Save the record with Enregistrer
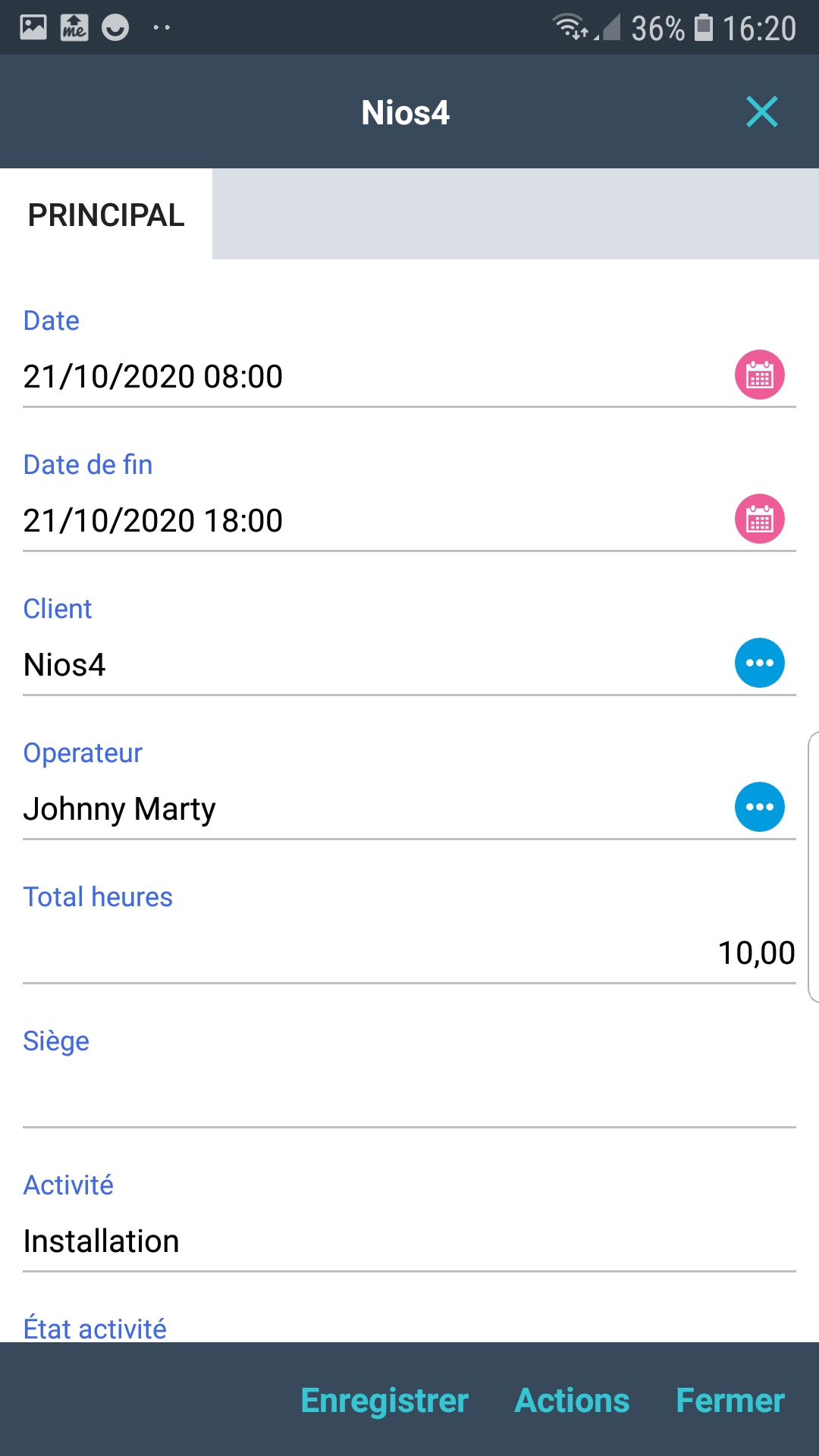The image size is (819, 1456). coord(384,1401)
